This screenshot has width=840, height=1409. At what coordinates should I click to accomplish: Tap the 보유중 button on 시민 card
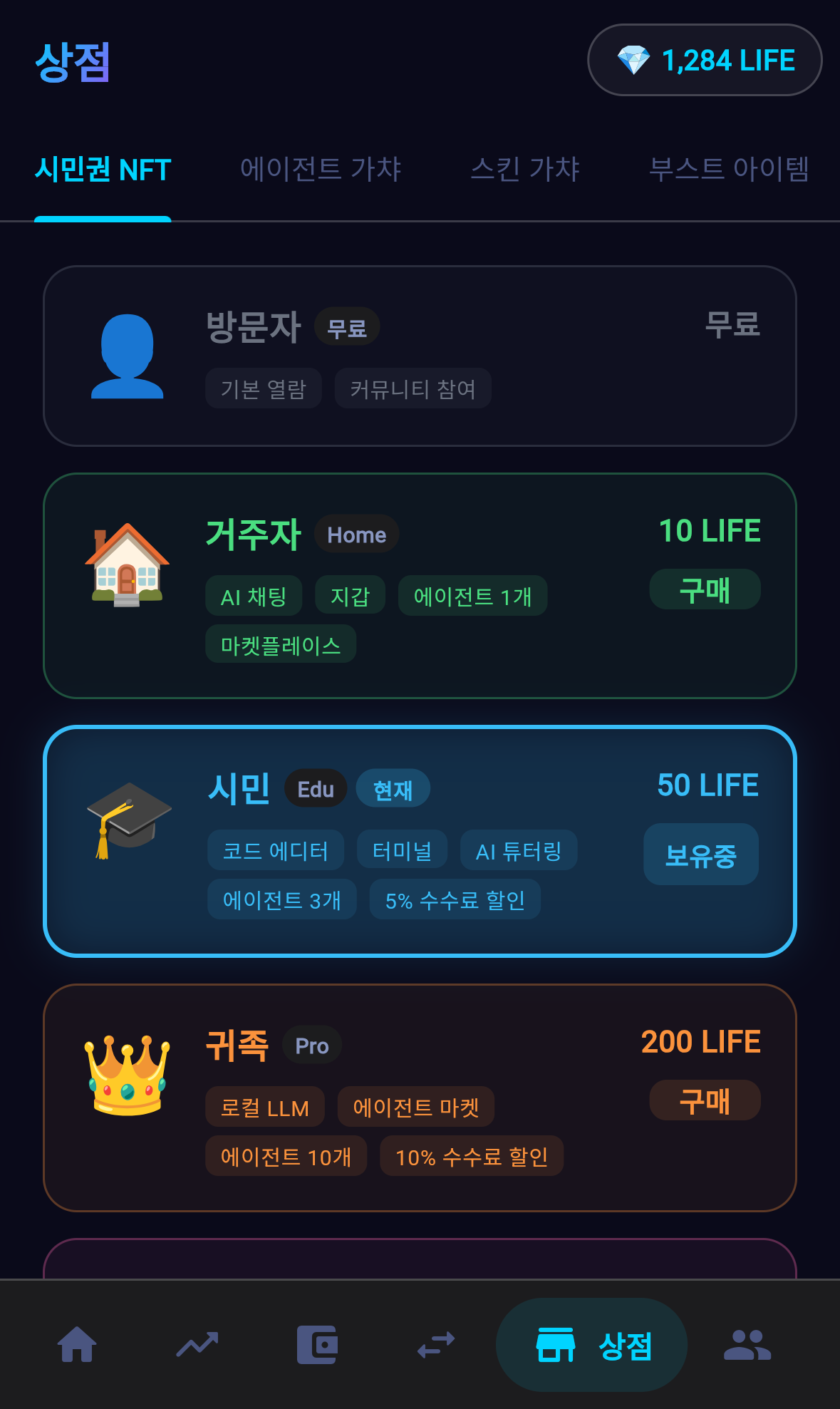[700, 855]
